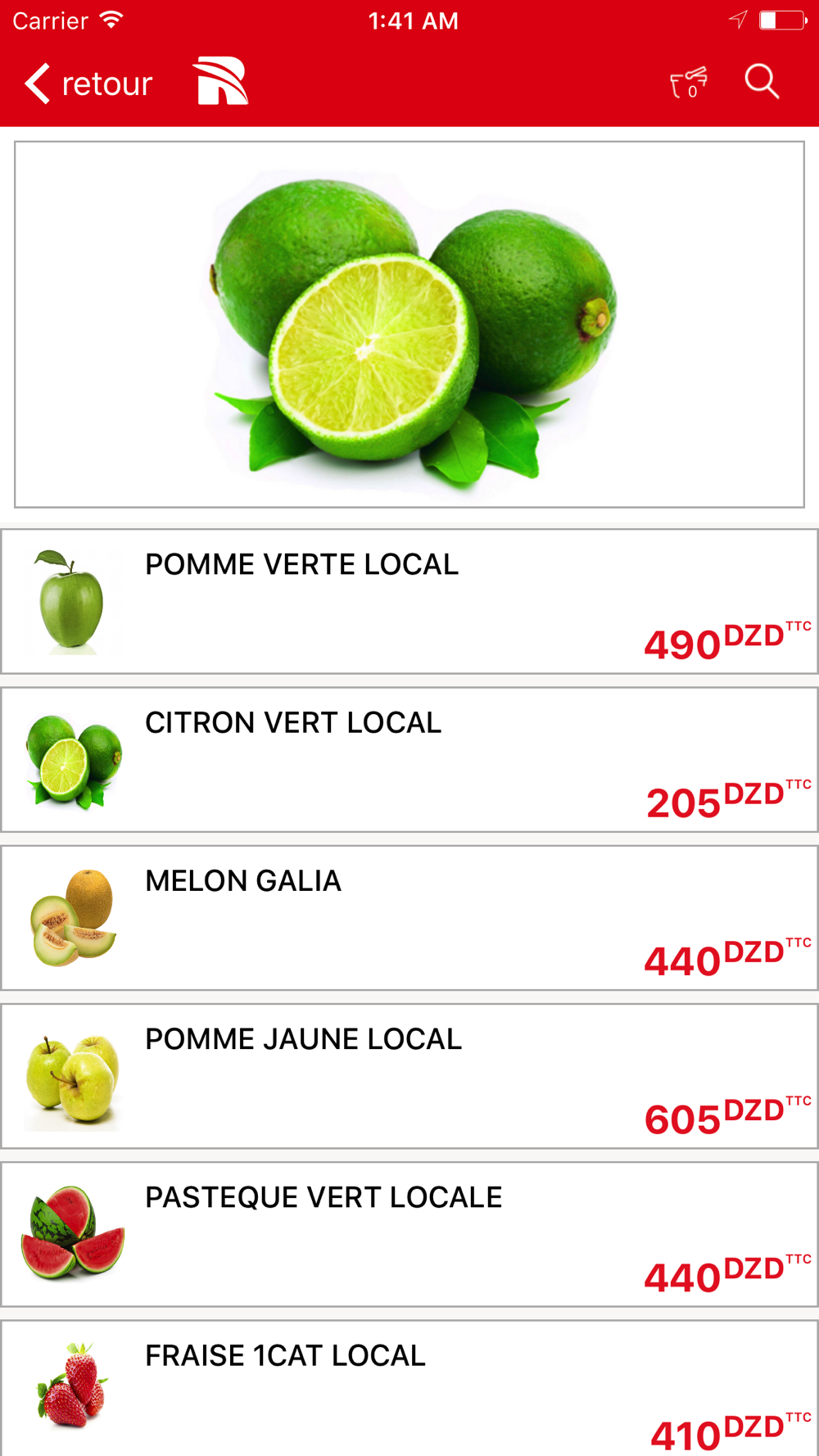Open the shopping cart icon
The height and width of the screenshot is (1456, 819).
[688, 83]
